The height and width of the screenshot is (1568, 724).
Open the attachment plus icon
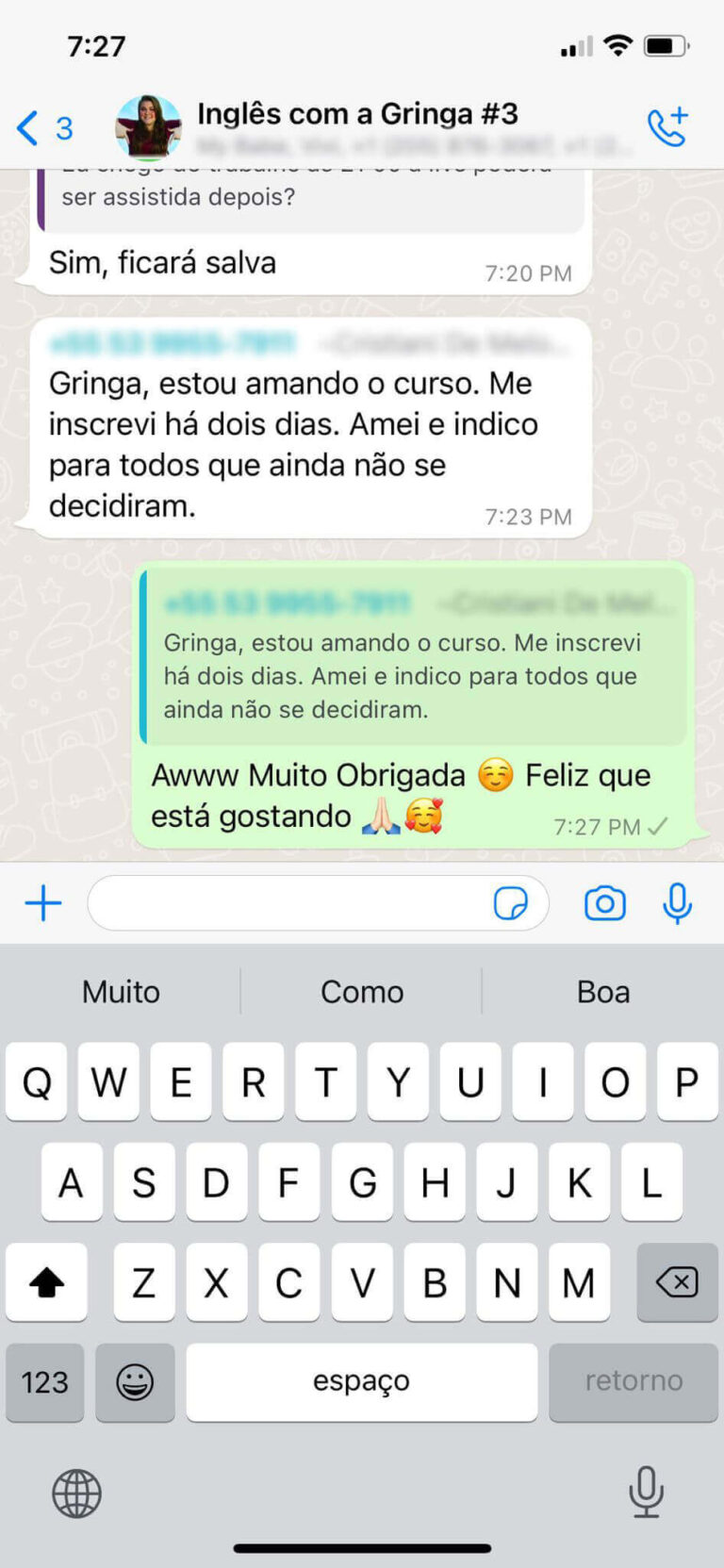click(x=41, y=902)
